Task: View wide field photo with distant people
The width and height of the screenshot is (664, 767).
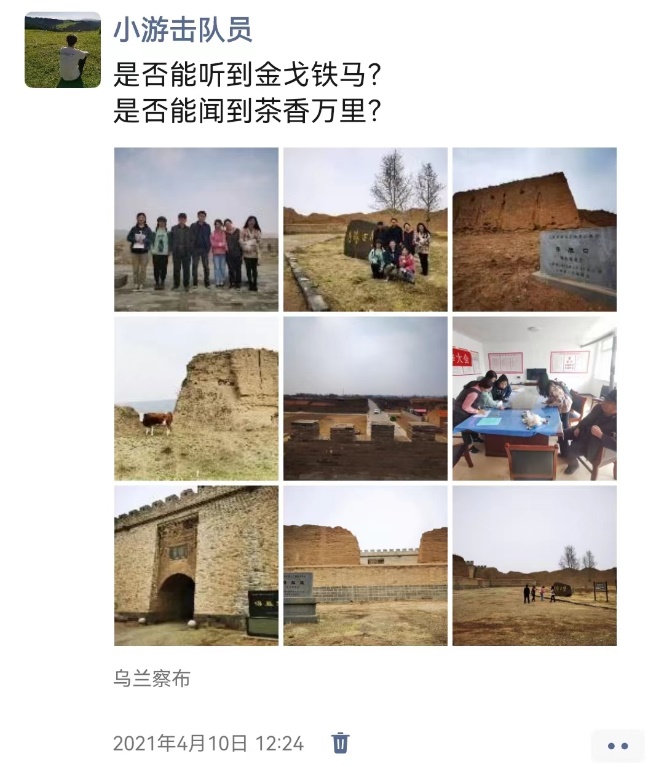Action: click(x=534, y=565)
